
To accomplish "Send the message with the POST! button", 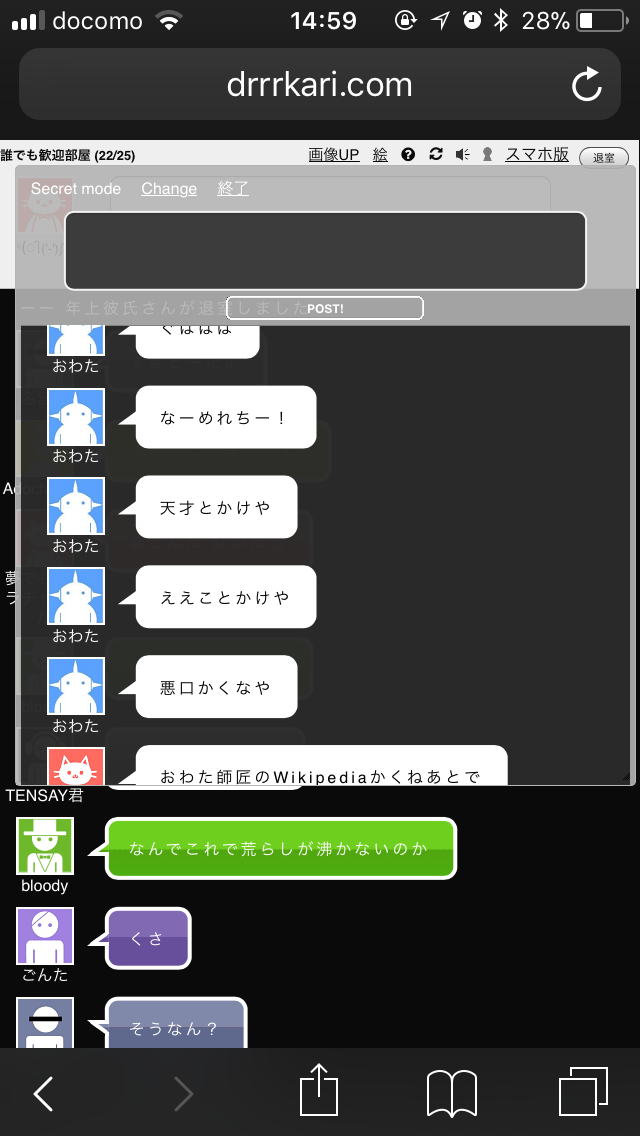I will pyautogui.click(x=325, y=308).
